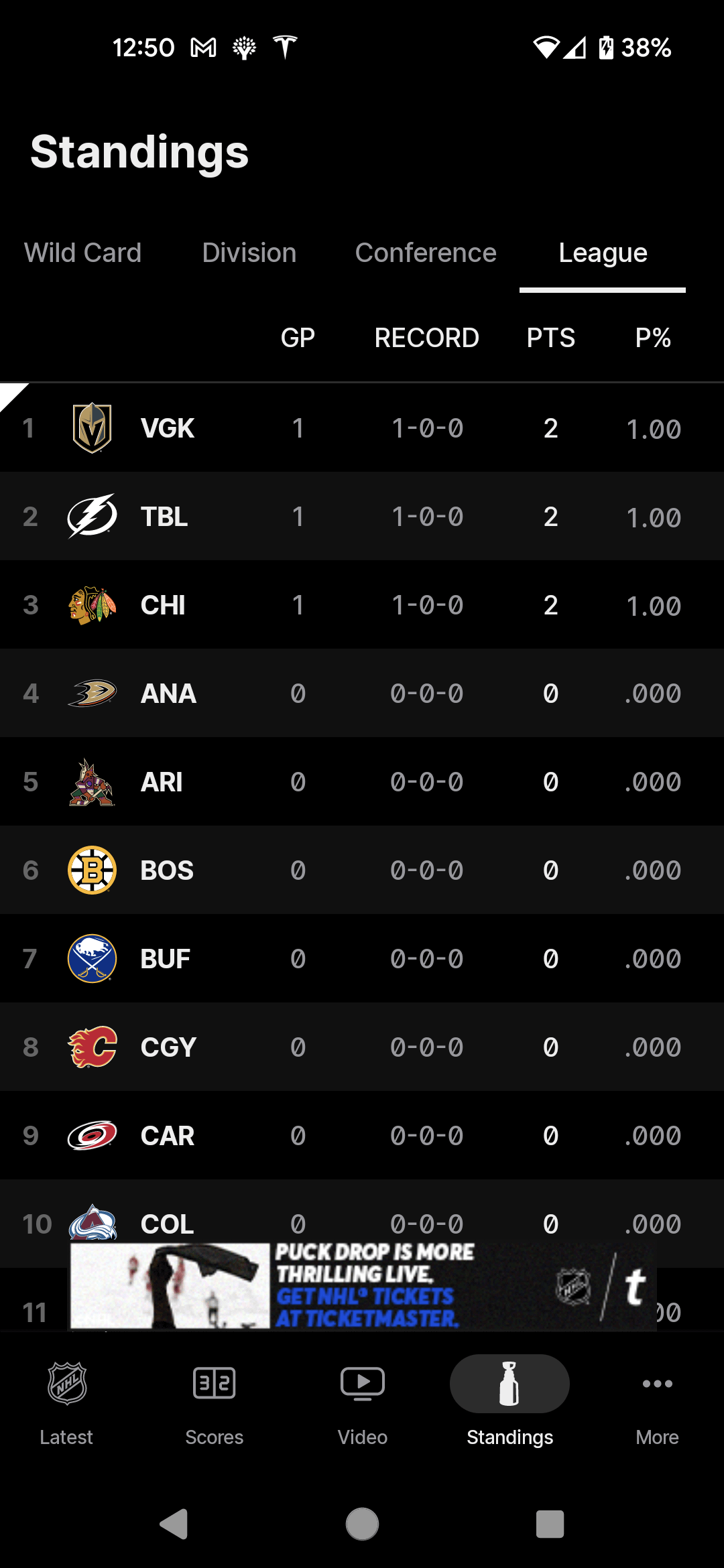This screenshot has height=1568, width=724.
Task: Switch to the Division standings tab
Action: (249, 253)
